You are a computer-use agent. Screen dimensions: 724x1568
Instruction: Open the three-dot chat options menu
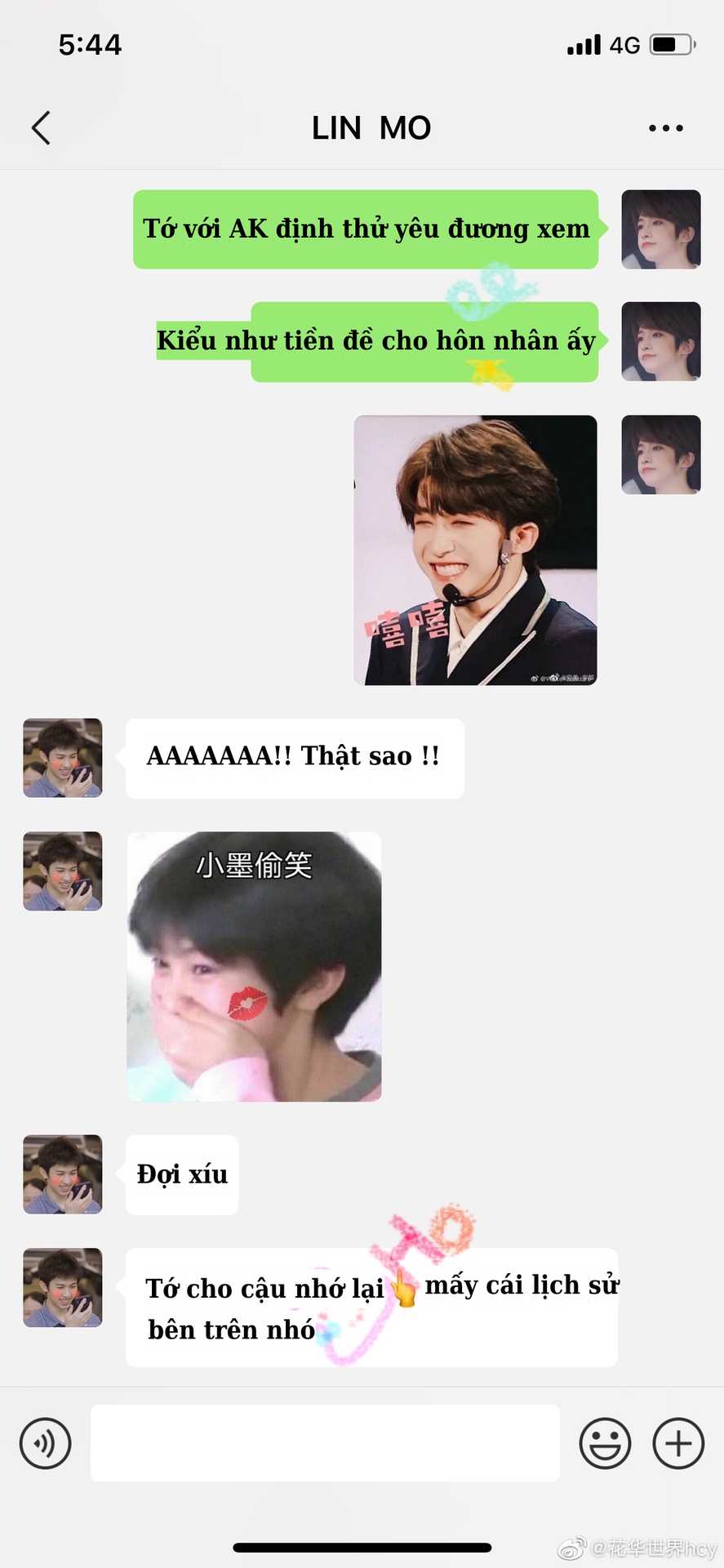[x=666, y=128]
